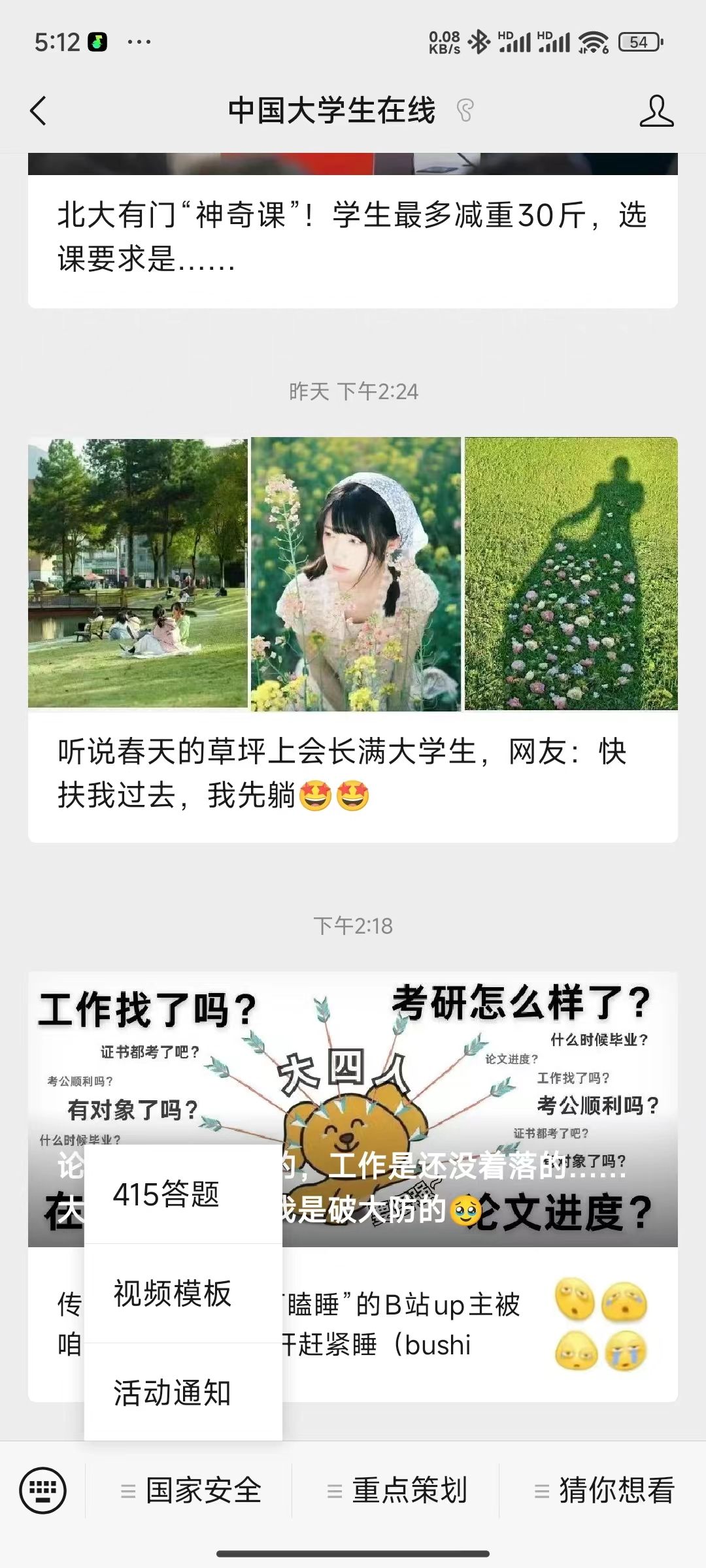The height and width of the screenshot is (1568, 706).
Task: Expand the 重点策划 bottom menu
Action: click(397, 1490)
